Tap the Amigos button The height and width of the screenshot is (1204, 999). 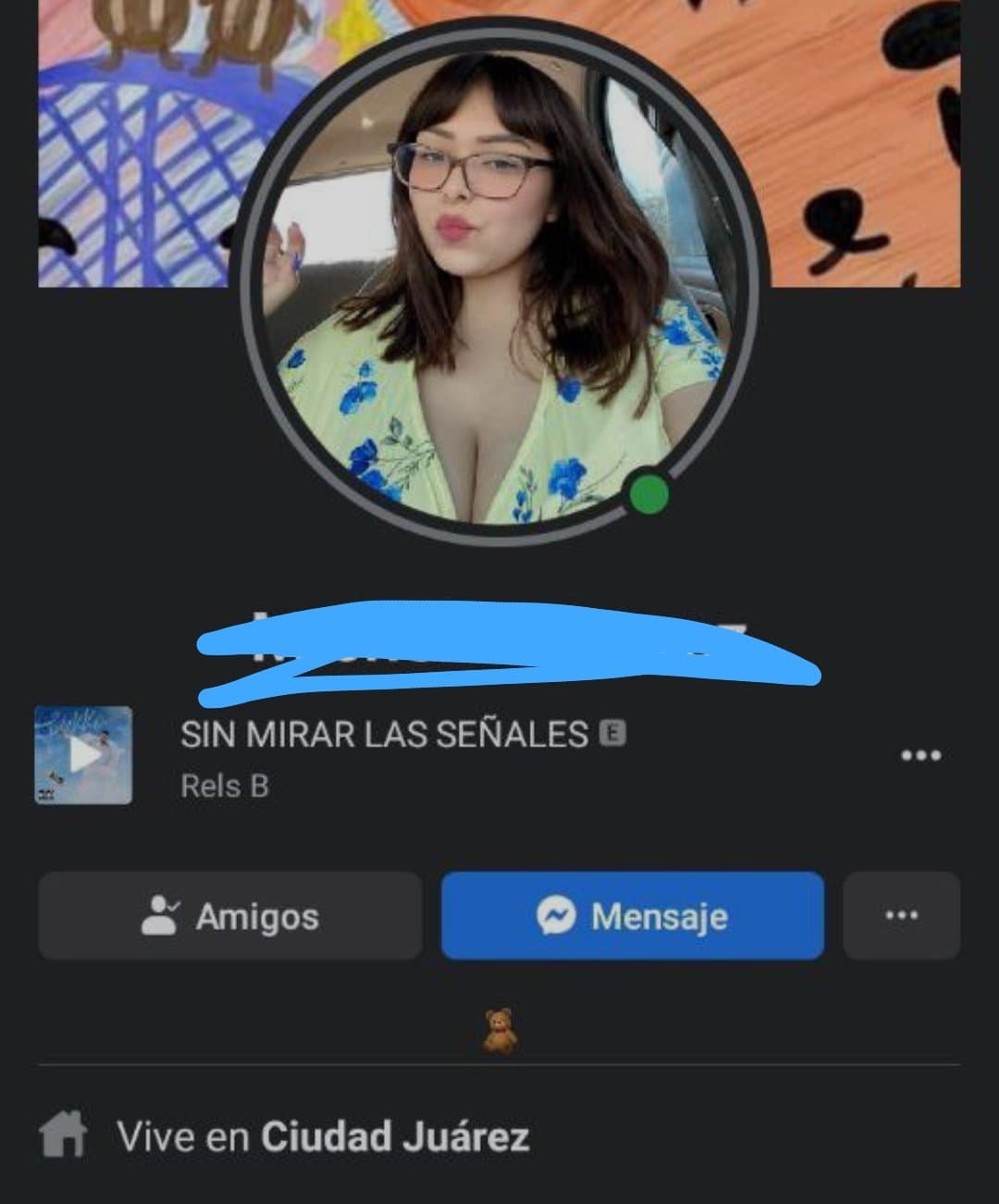click(x=229, y=916)
